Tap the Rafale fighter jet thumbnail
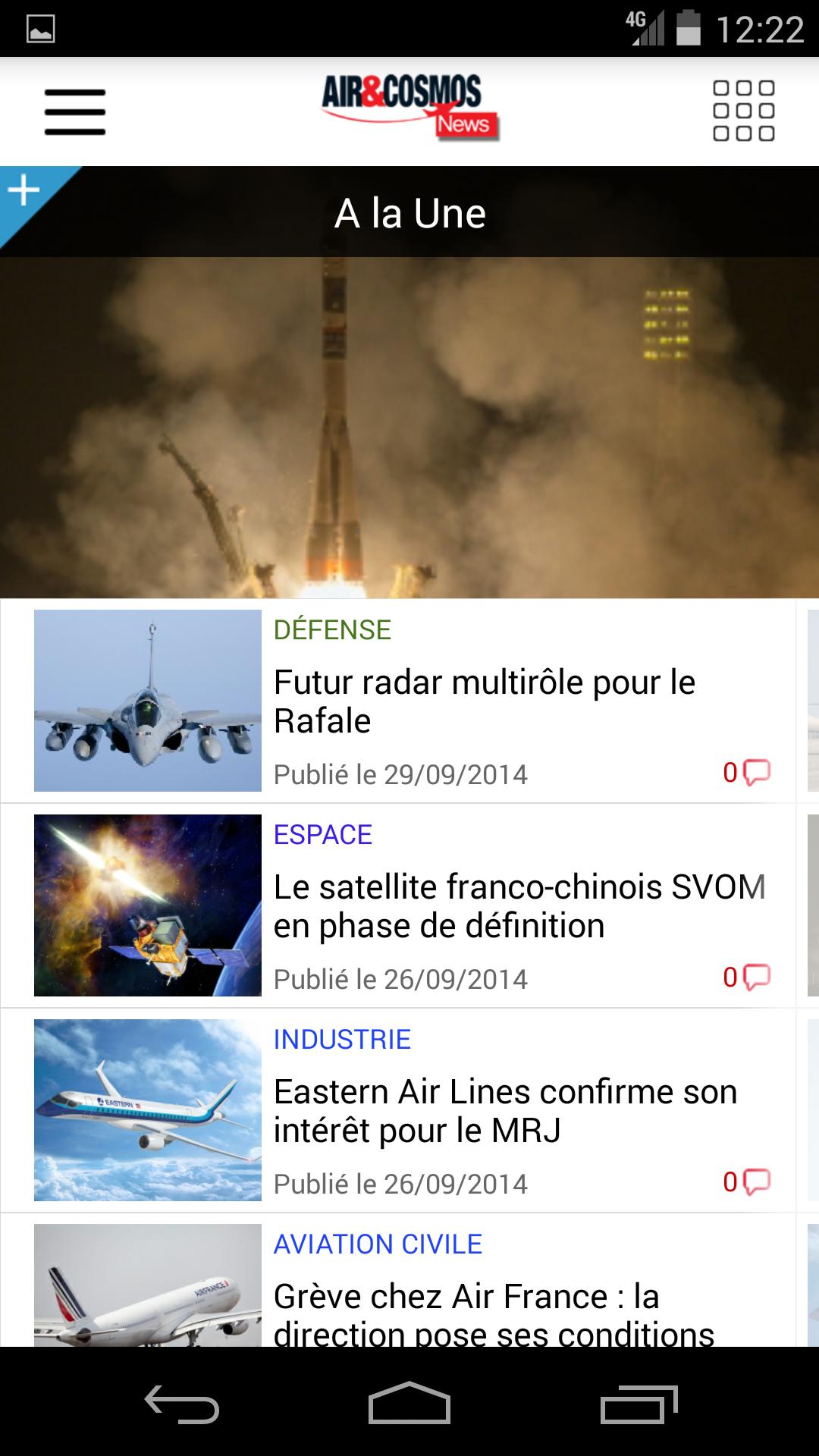The image size is (819, 1456). 147,698
